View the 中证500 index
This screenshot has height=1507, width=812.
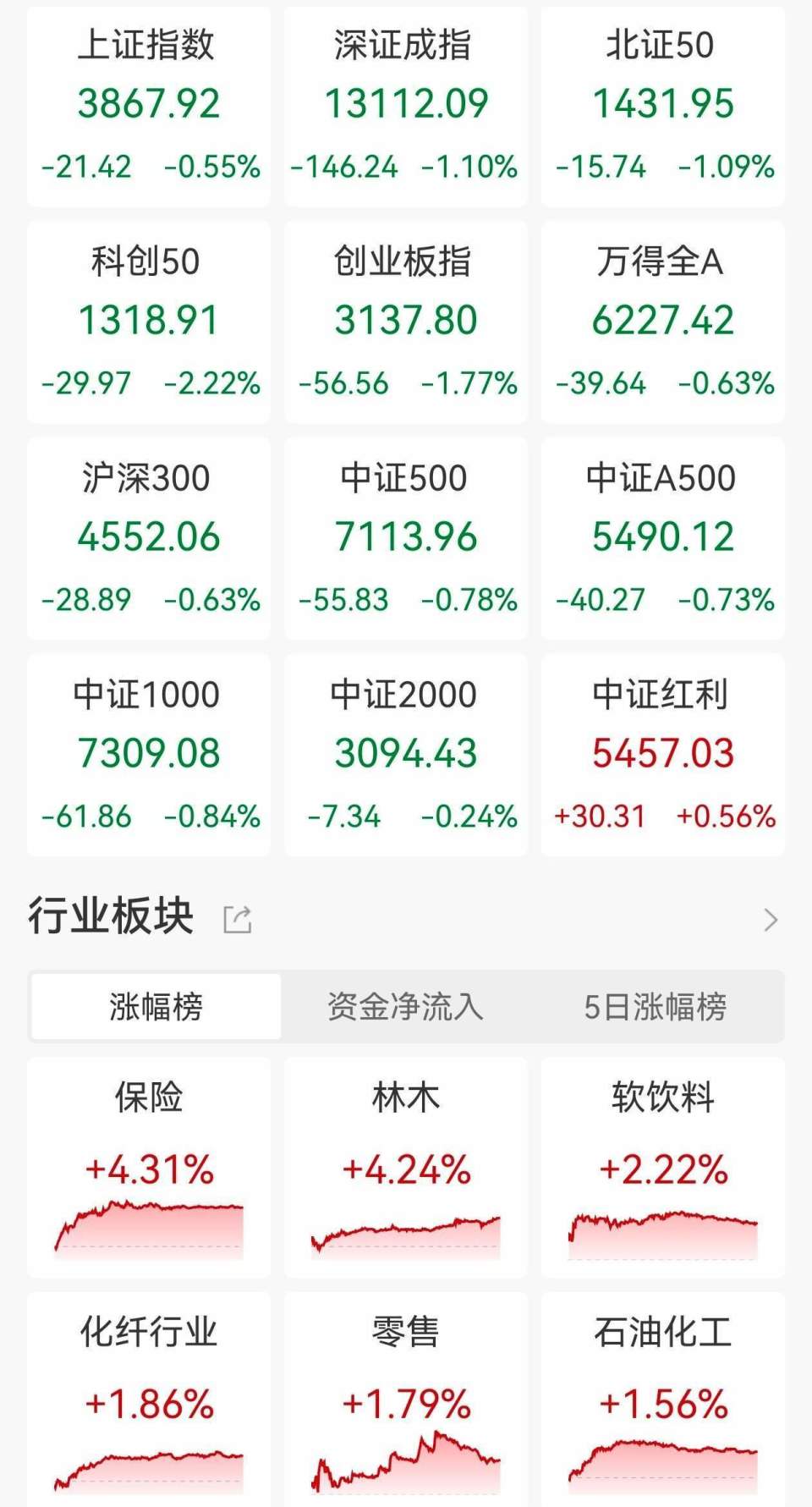click(x=406, y=538)
